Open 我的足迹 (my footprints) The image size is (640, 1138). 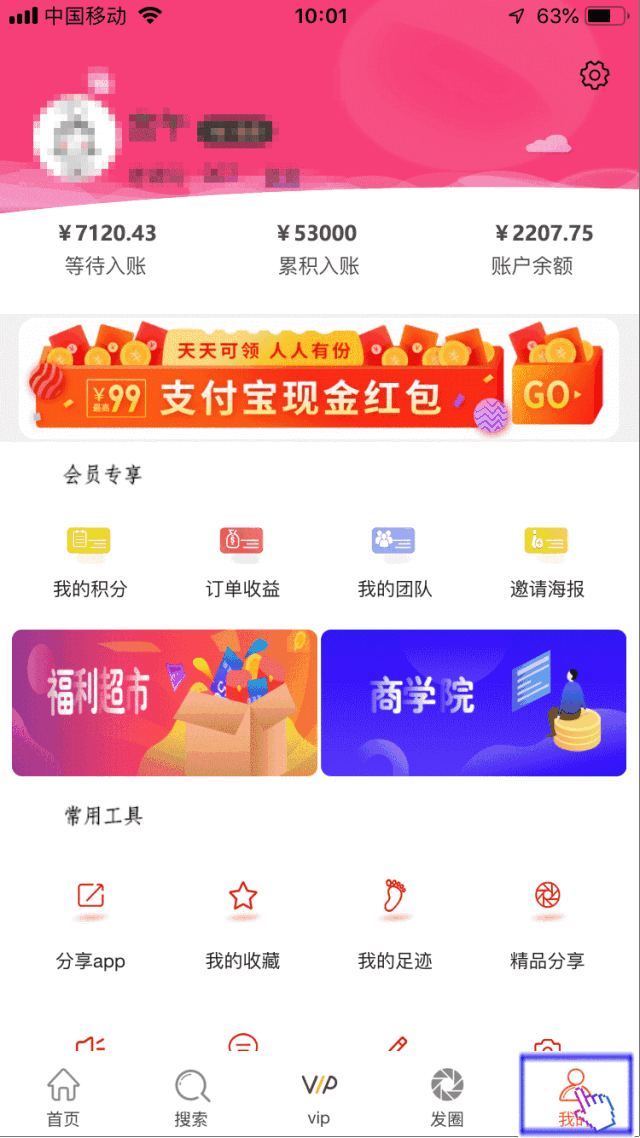[x=394, y=925]
